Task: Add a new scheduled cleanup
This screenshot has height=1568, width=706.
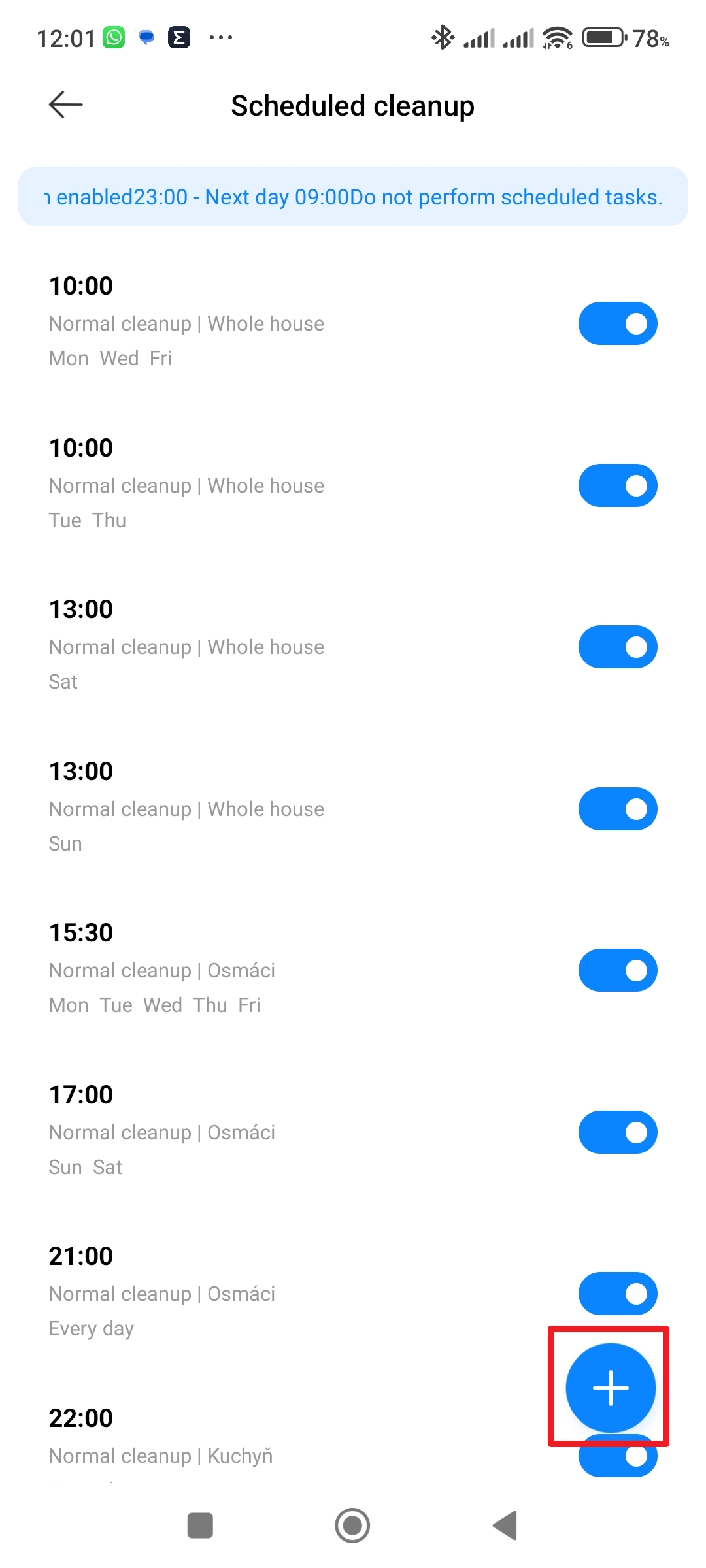Action: click(611, 1387)
